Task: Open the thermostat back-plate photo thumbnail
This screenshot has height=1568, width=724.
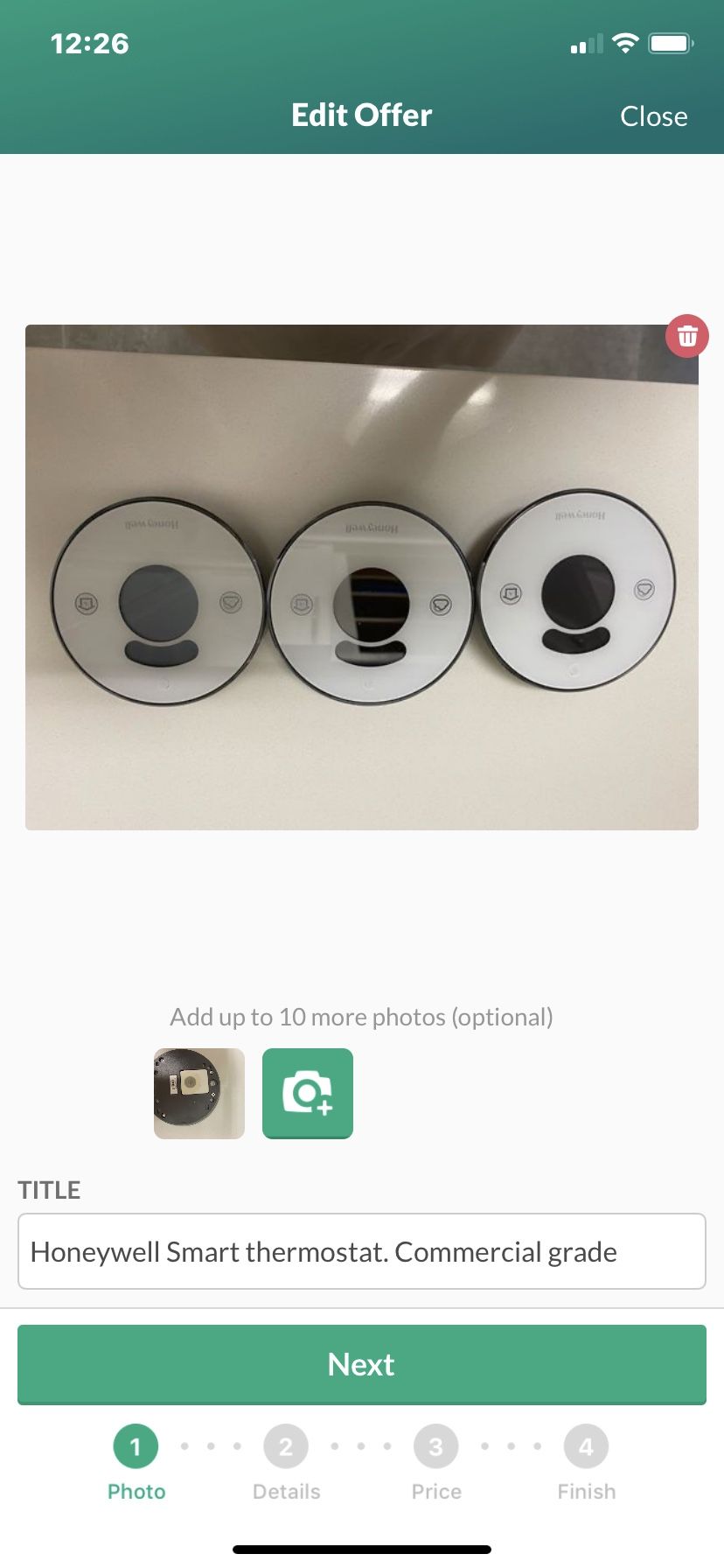Action: click(198, 1093)
